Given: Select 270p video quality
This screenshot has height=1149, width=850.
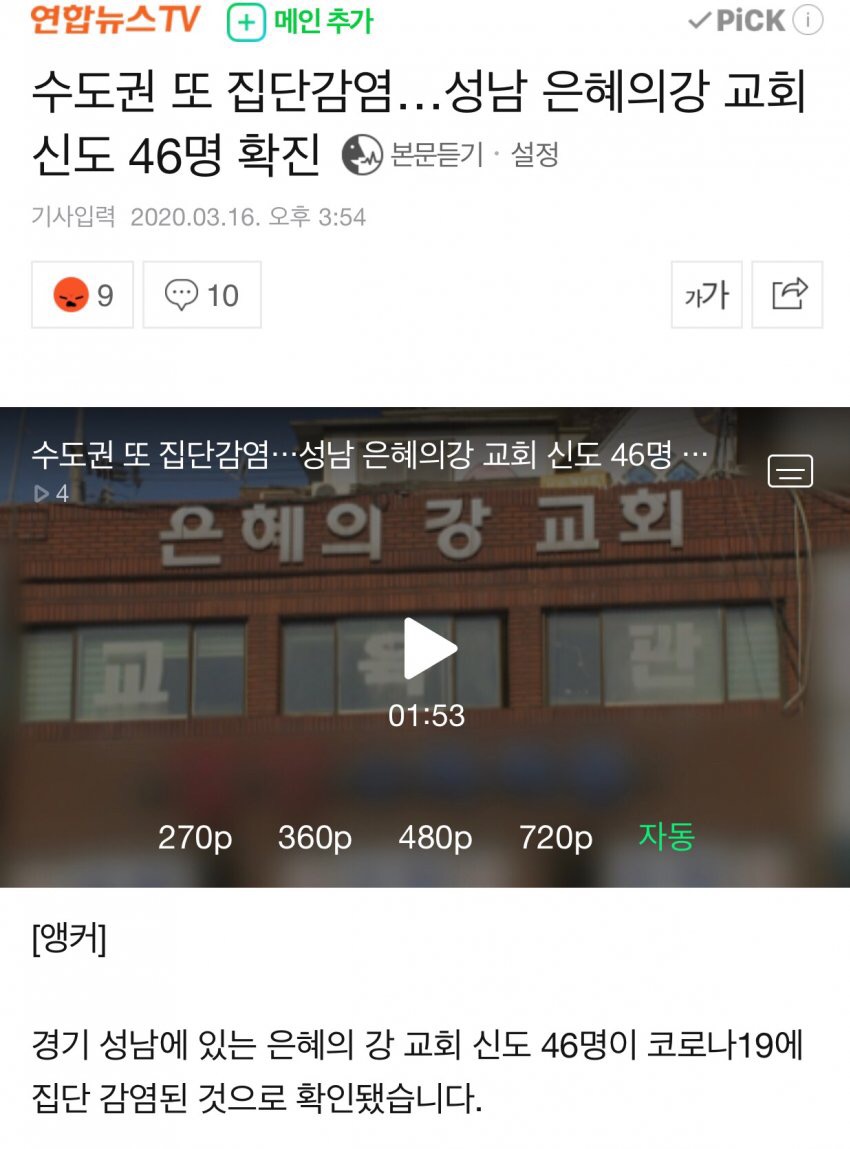Looking at the screenshot, I should click(x=195, y=838).
